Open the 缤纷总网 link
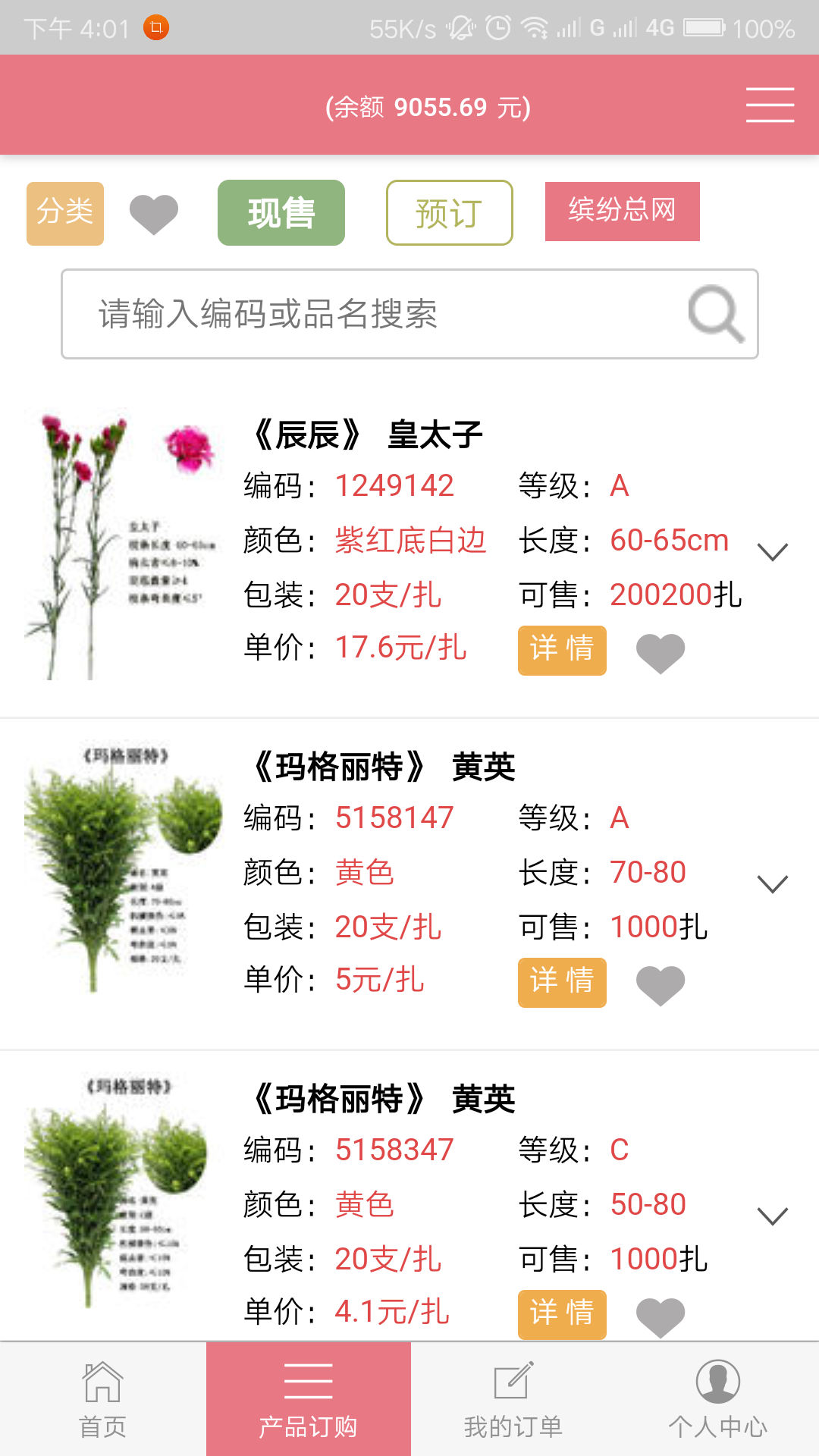The width and height of the screenshot is (819, 1456). pyautogui.click(x=622, y=212)
